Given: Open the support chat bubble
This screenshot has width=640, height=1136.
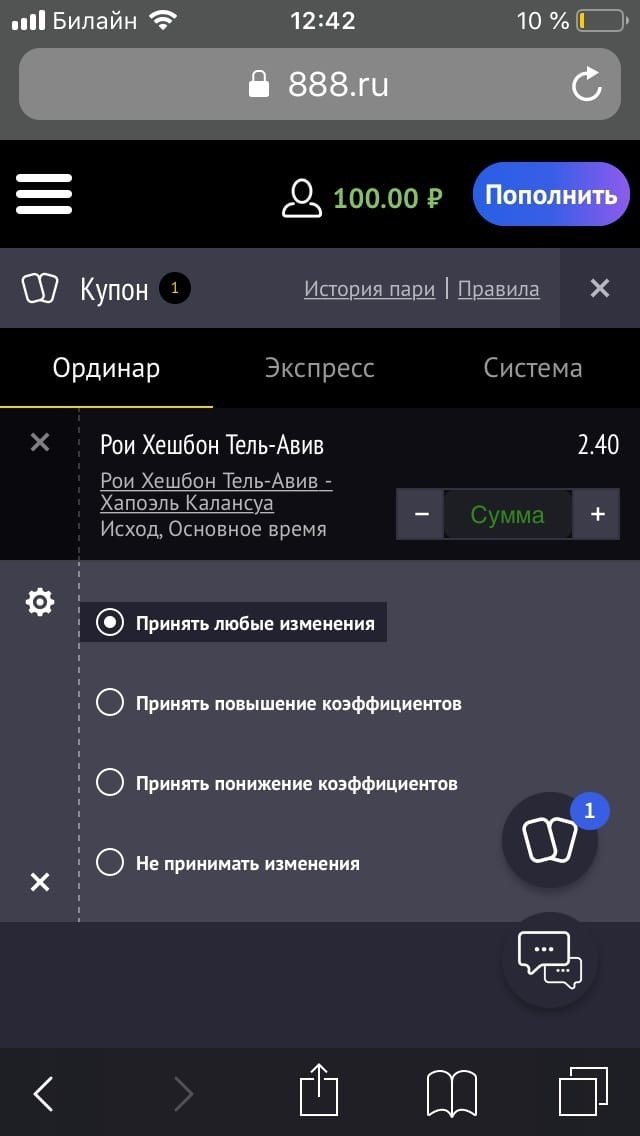Looking at the screenshot, I should click(549, 959).
